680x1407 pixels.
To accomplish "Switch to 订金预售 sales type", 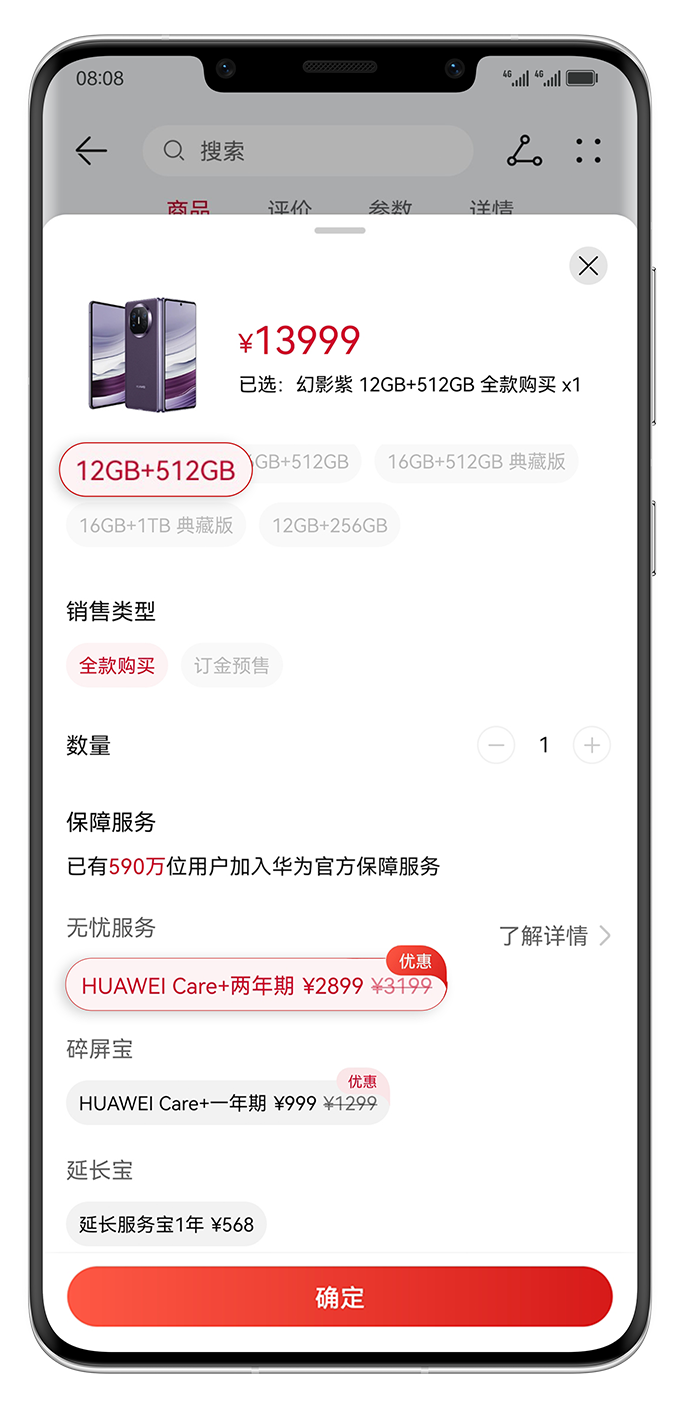I will click(x=232, y=666).
